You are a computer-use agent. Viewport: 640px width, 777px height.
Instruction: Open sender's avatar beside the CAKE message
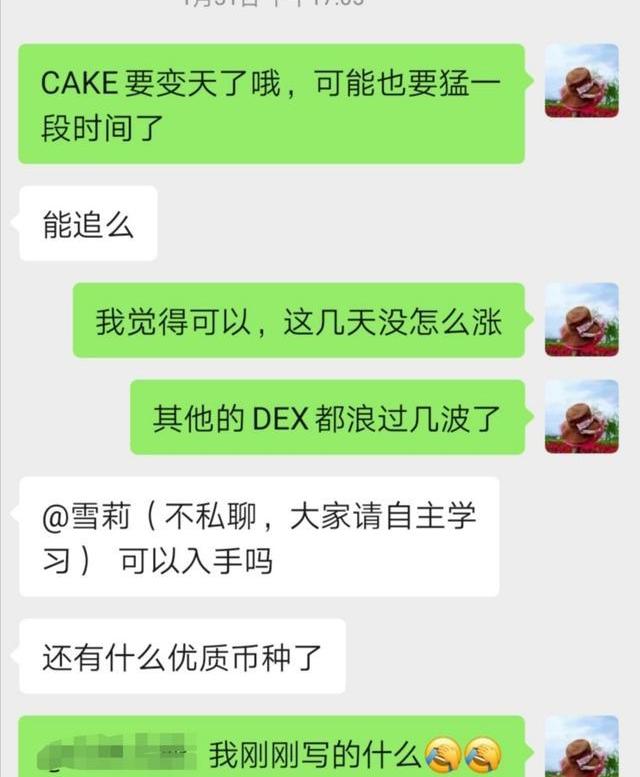581,81
